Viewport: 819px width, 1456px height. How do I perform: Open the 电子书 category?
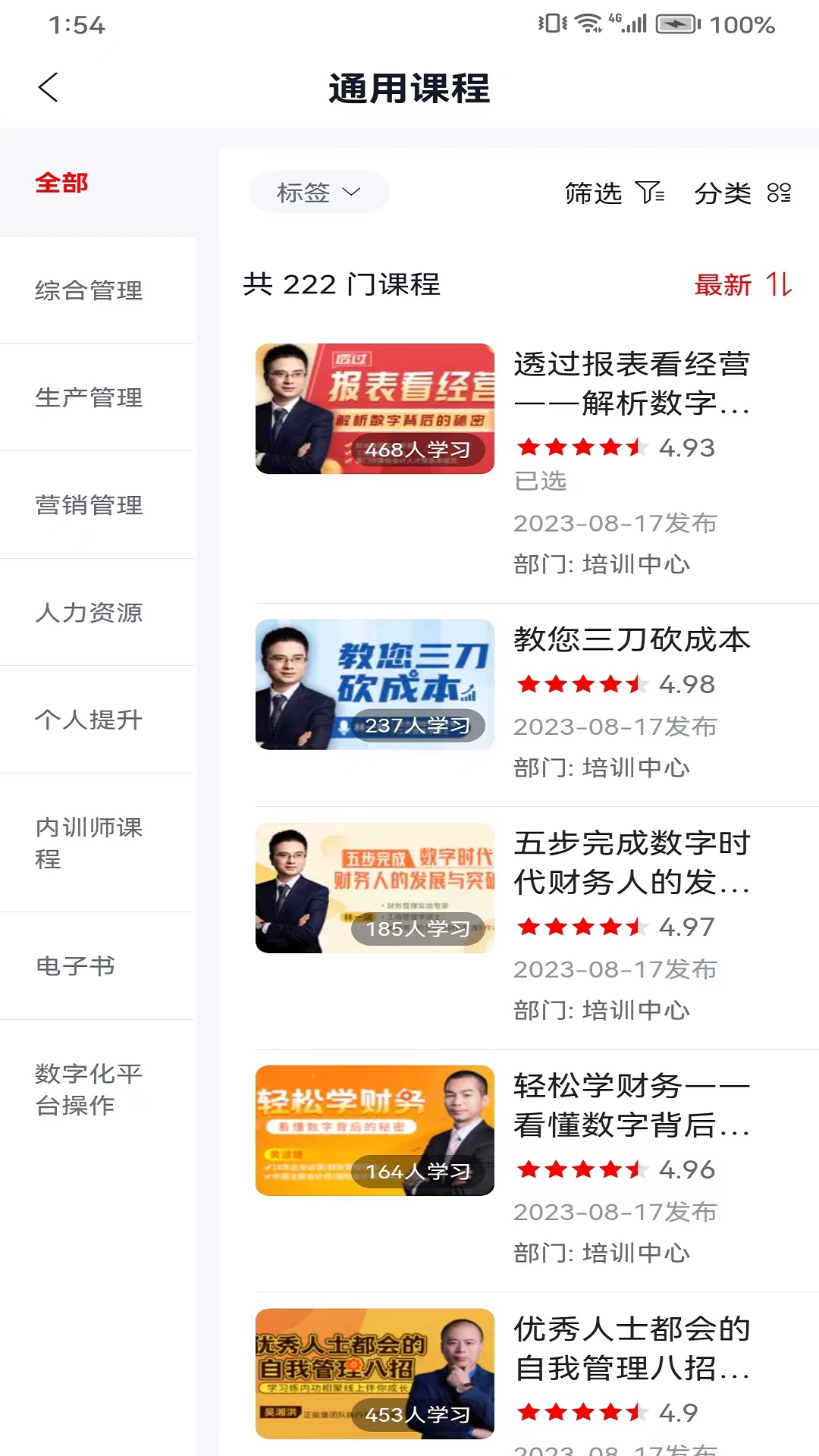(76, 966)
